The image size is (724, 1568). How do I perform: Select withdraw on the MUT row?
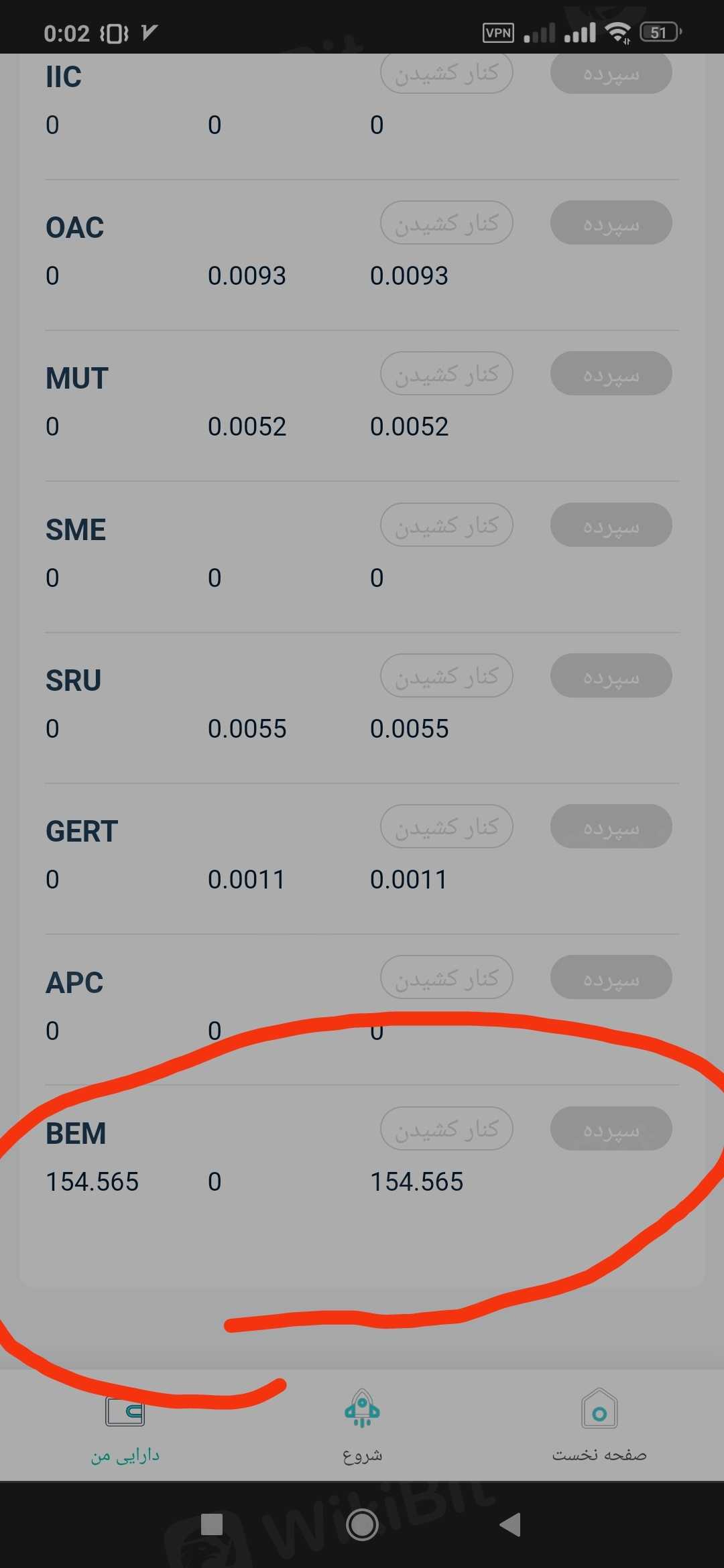(446, 373)
